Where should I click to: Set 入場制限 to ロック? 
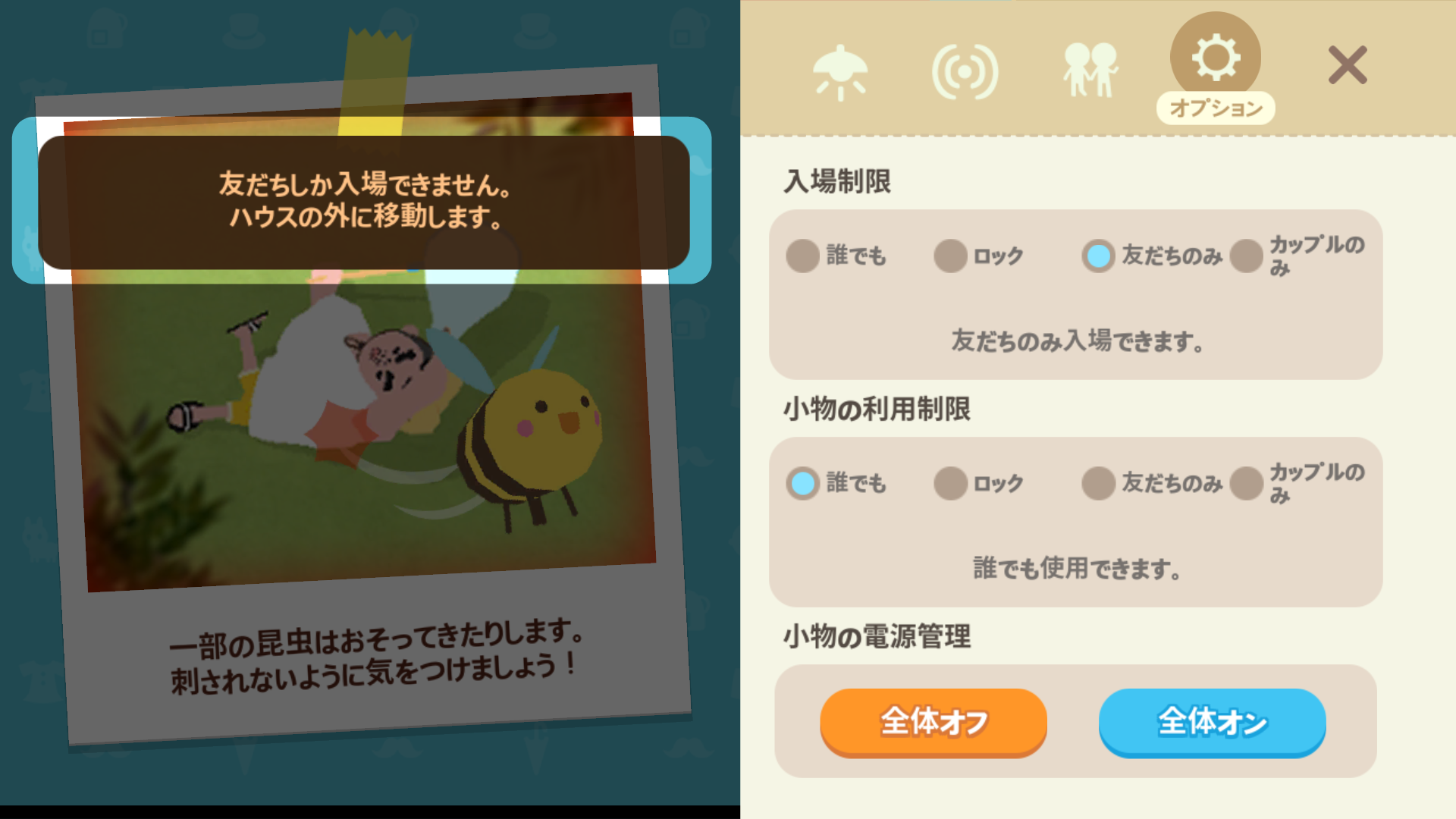tap(950, 256)
